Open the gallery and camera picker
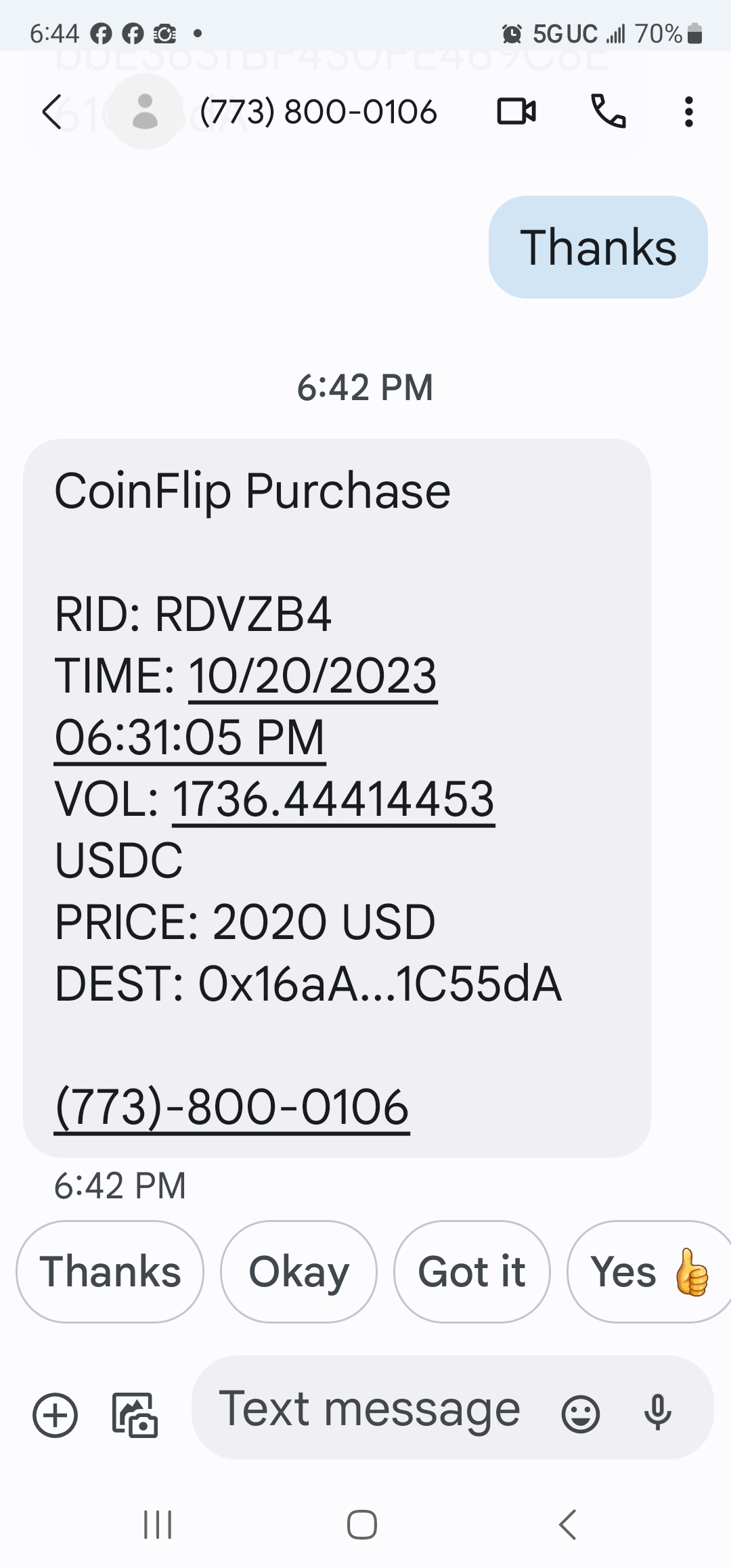The image size is (731, 1568). 135,1415
